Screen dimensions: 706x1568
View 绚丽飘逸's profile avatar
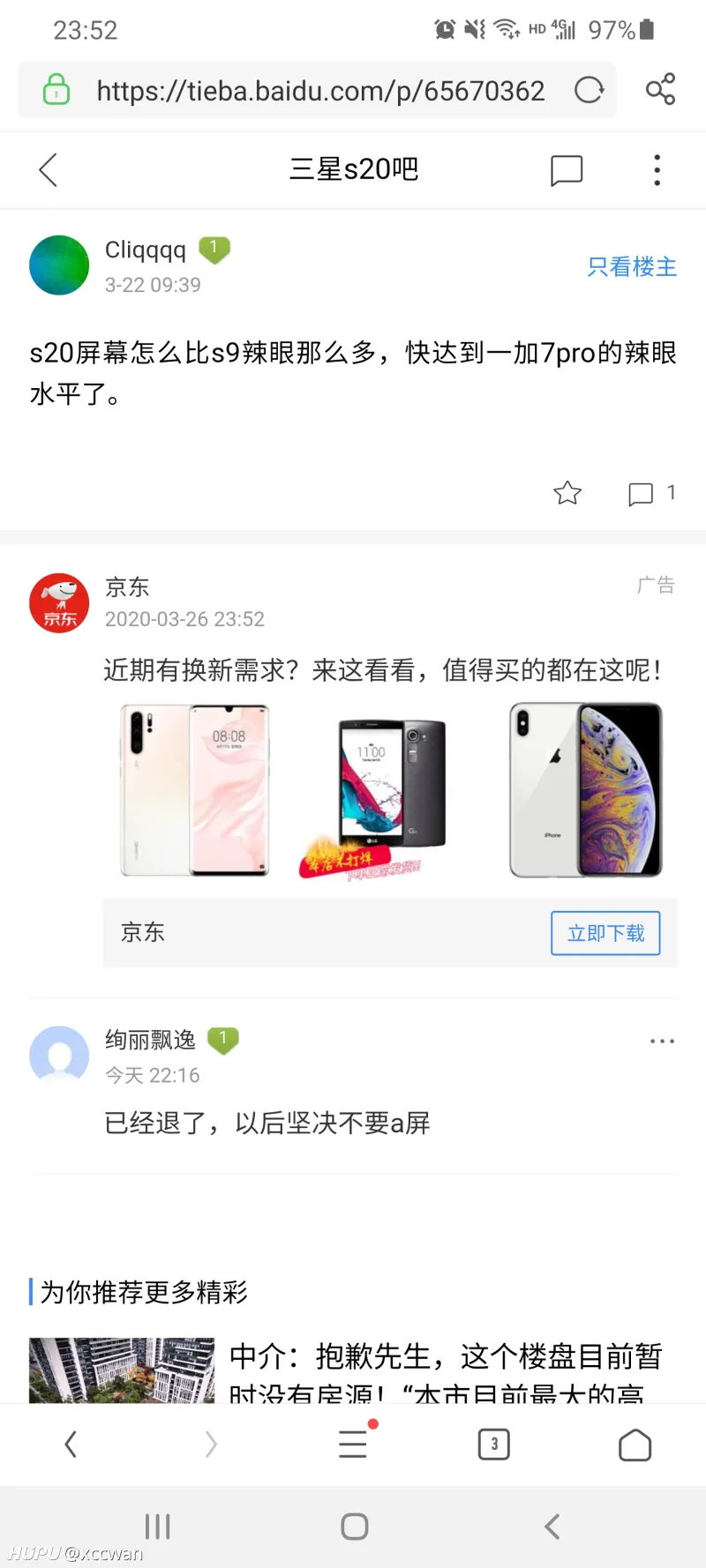(59, 1055)
